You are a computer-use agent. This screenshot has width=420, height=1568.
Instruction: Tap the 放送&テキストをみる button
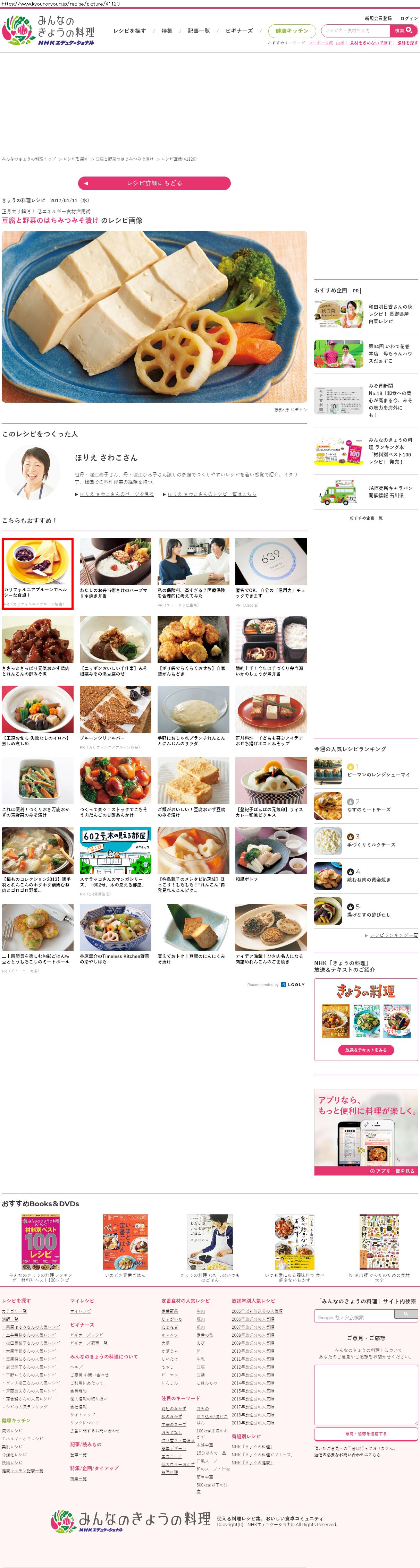[x=366, y=1050]
